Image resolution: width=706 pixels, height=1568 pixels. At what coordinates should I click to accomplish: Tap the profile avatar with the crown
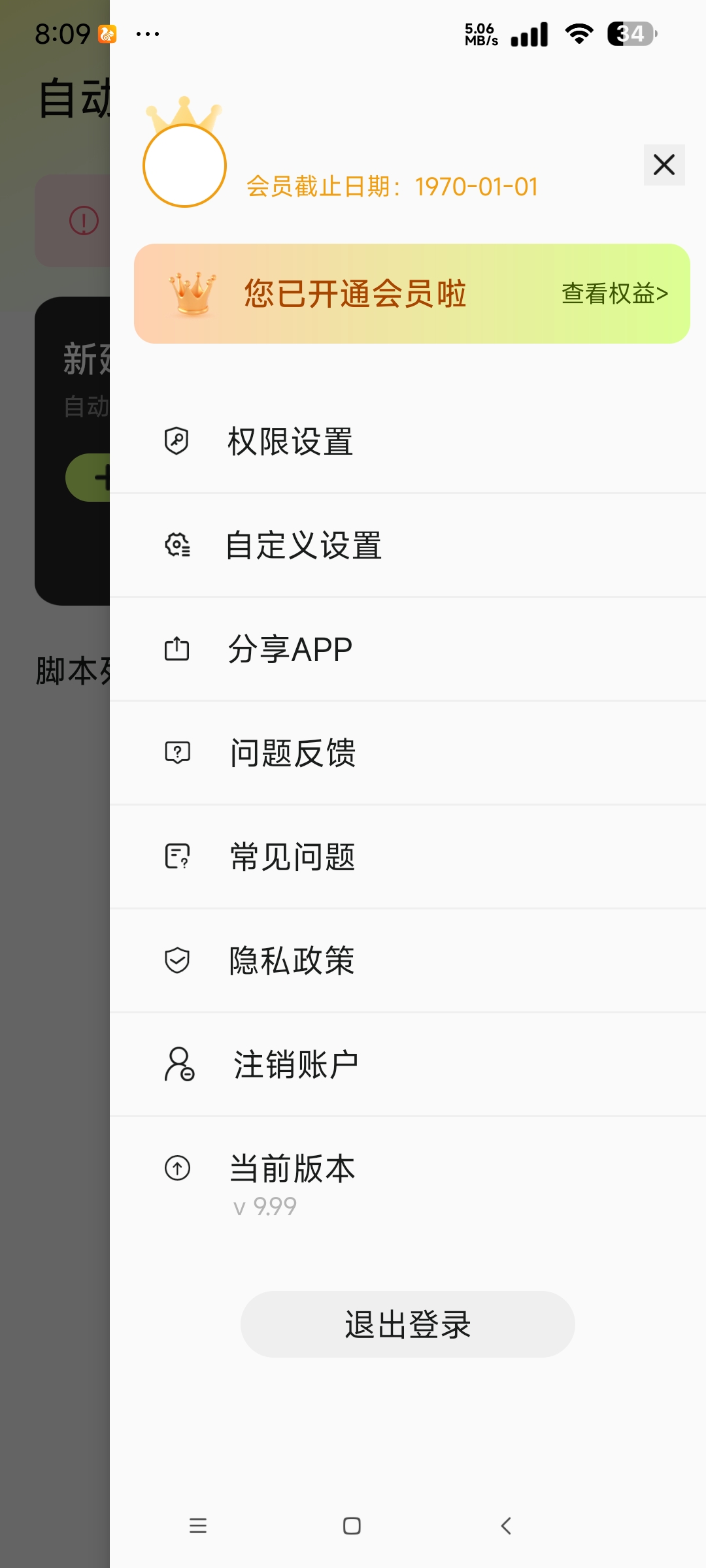[x=184, y=165]
